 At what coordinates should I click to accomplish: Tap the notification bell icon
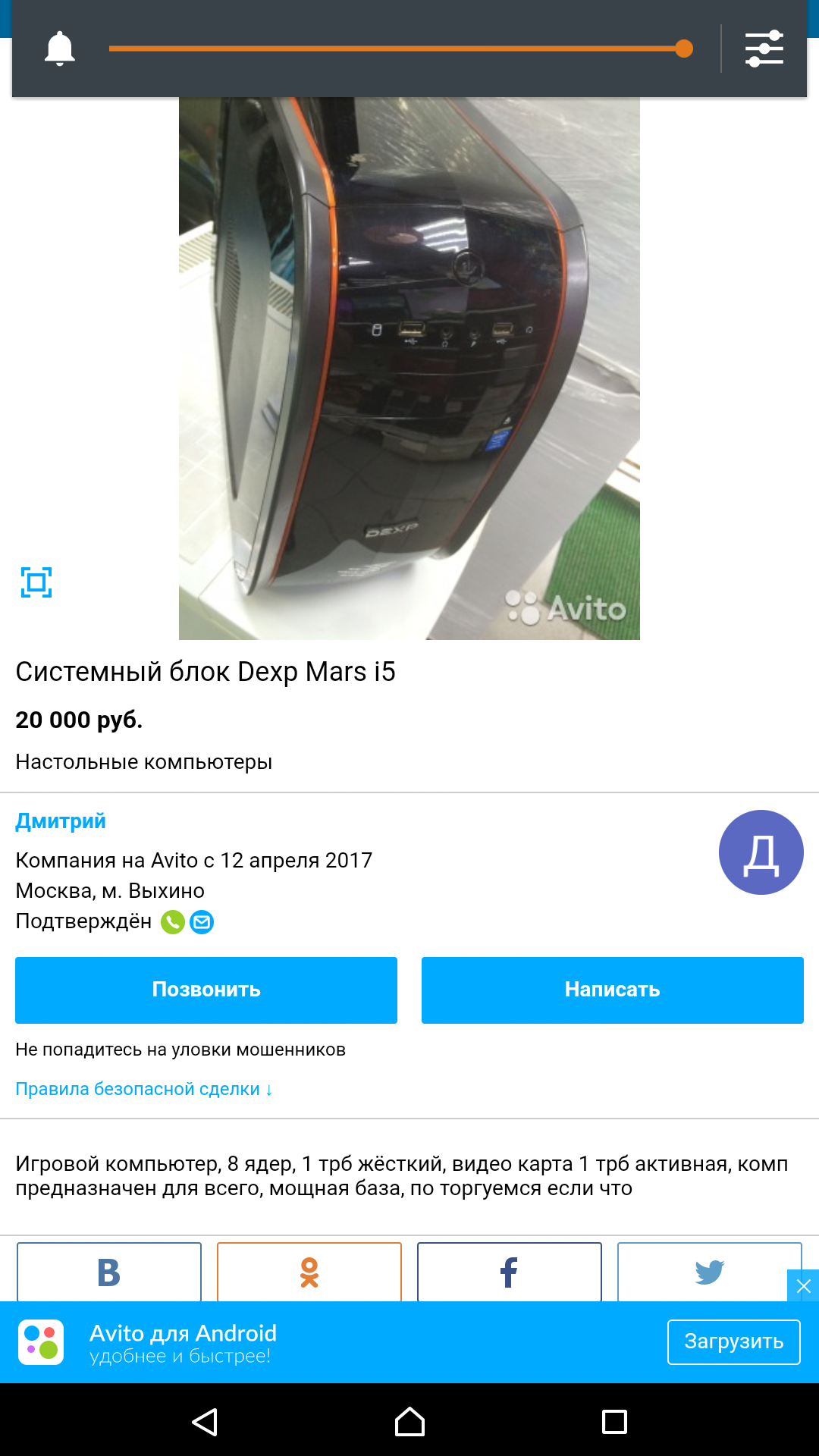[x=59, y=49]
